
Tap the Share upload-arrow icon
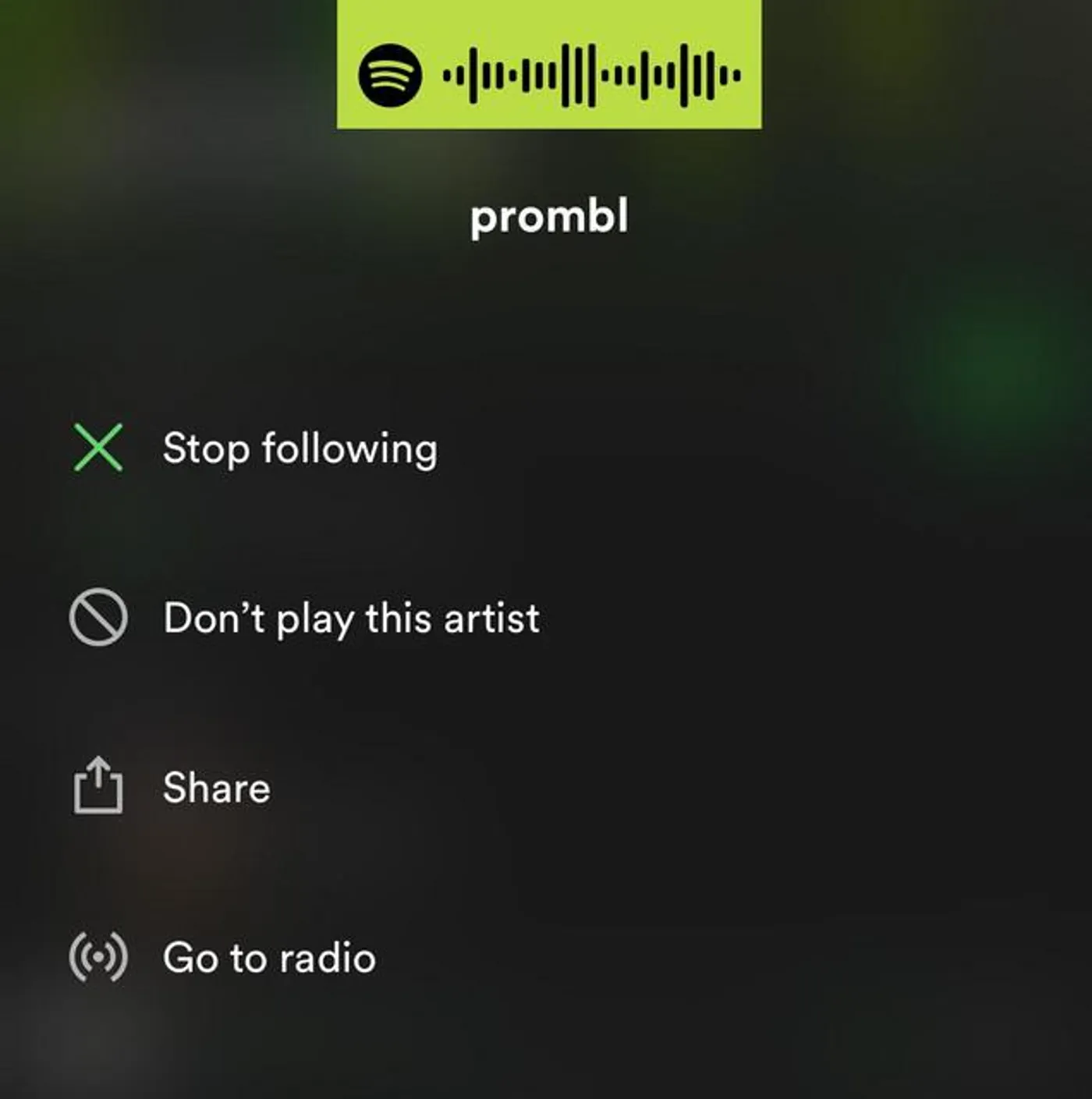click(x=100, y=787)
